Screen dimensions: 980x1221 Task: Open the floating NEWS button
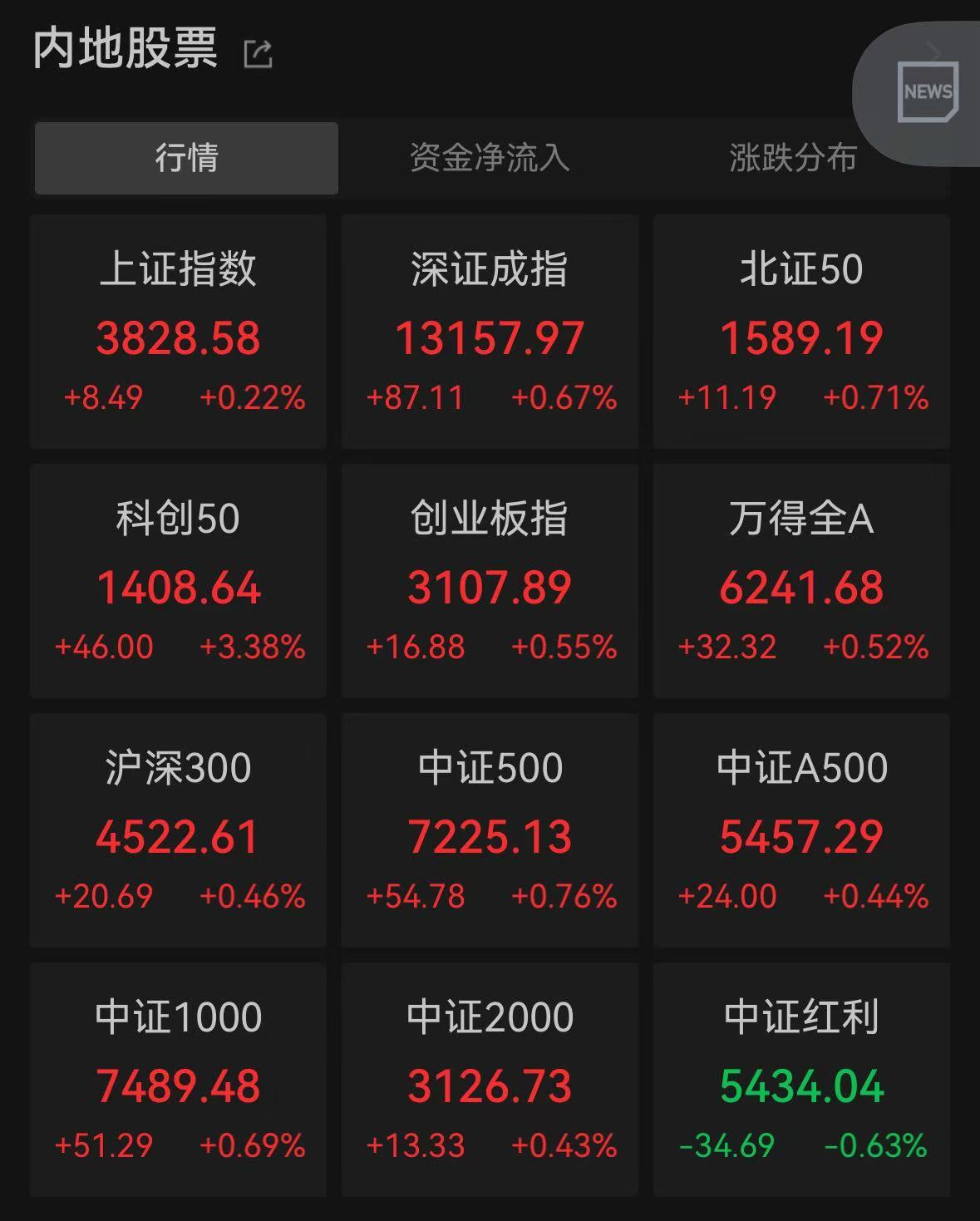click(x=927, y=91)
